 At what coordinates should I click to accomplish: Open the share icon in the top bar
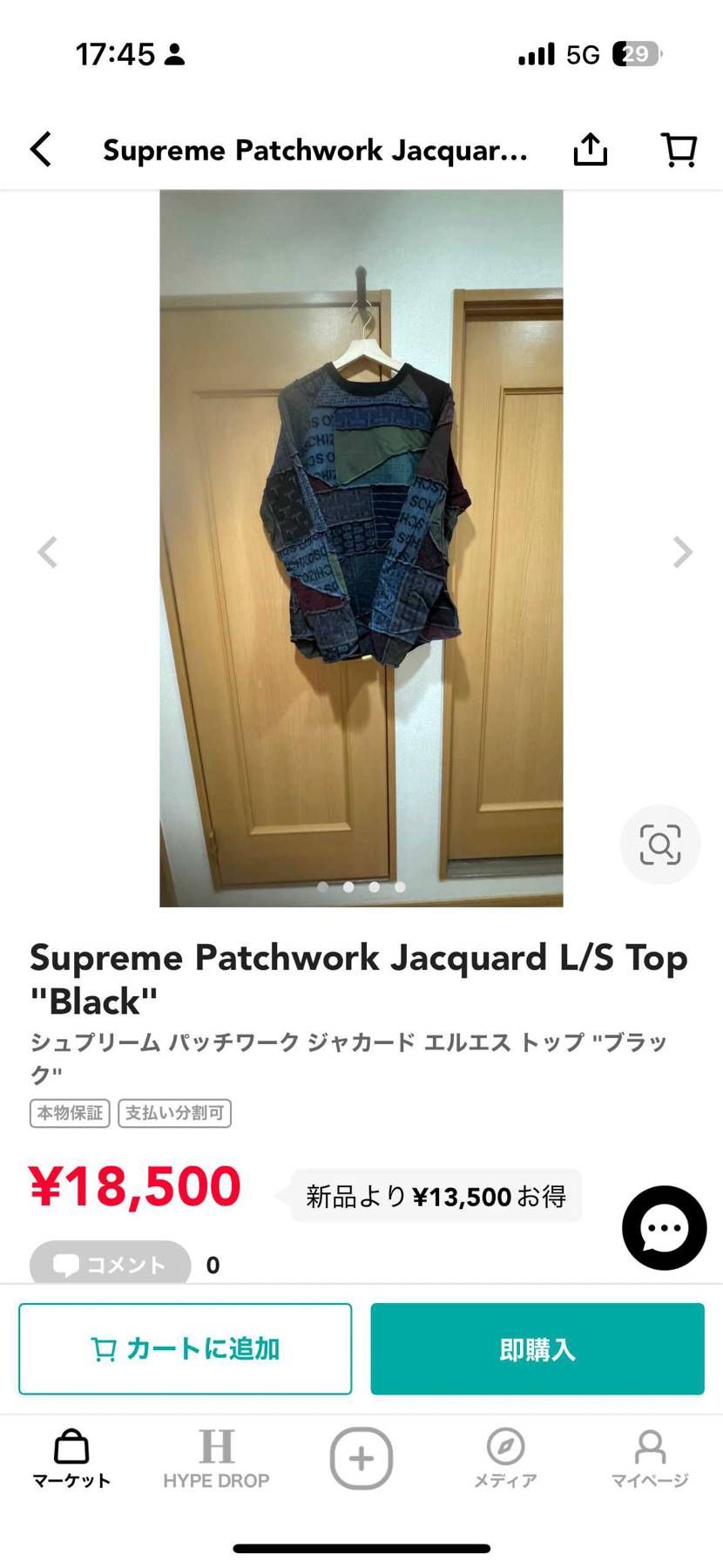pyautogui.click(x=591, y=149)
